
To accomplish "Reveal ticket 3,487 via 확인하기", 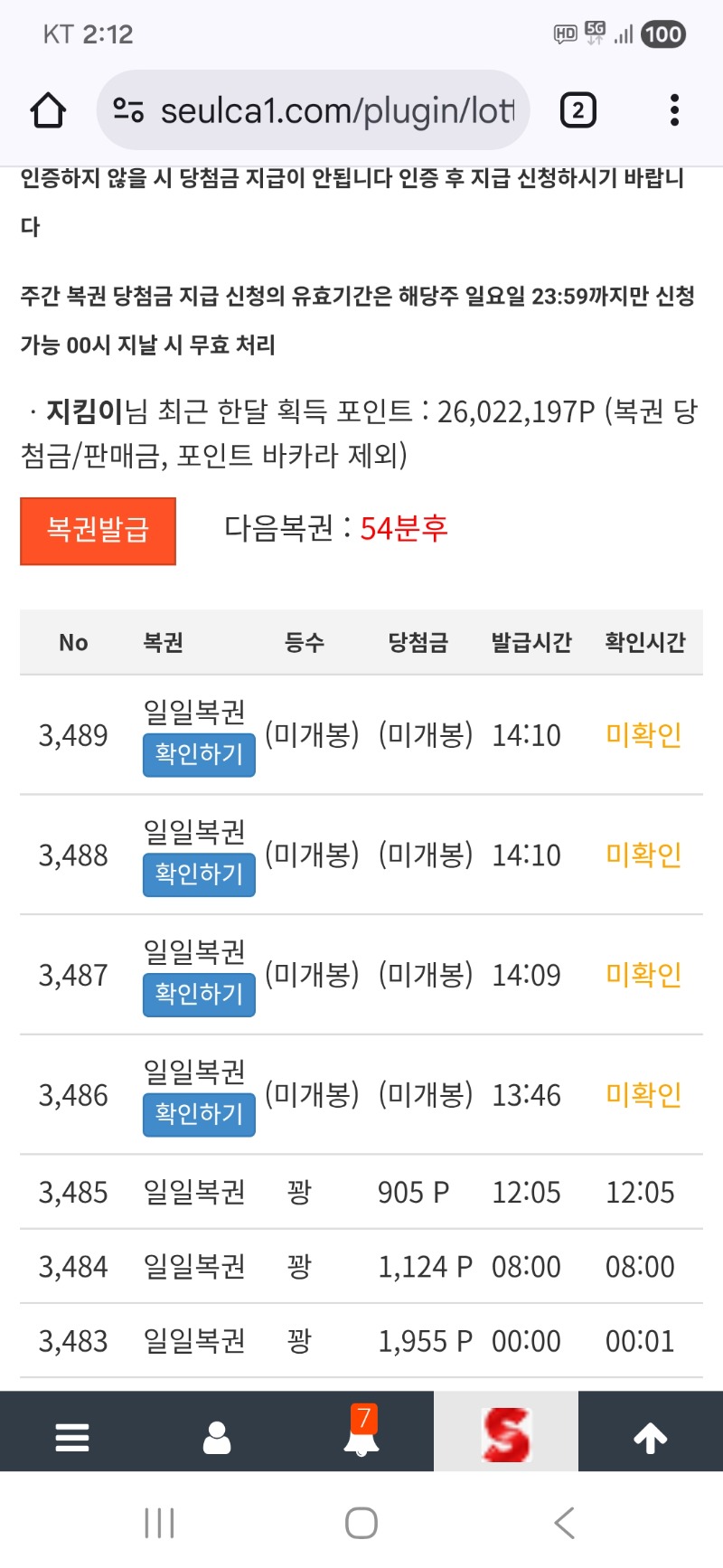I will (199, 995).
